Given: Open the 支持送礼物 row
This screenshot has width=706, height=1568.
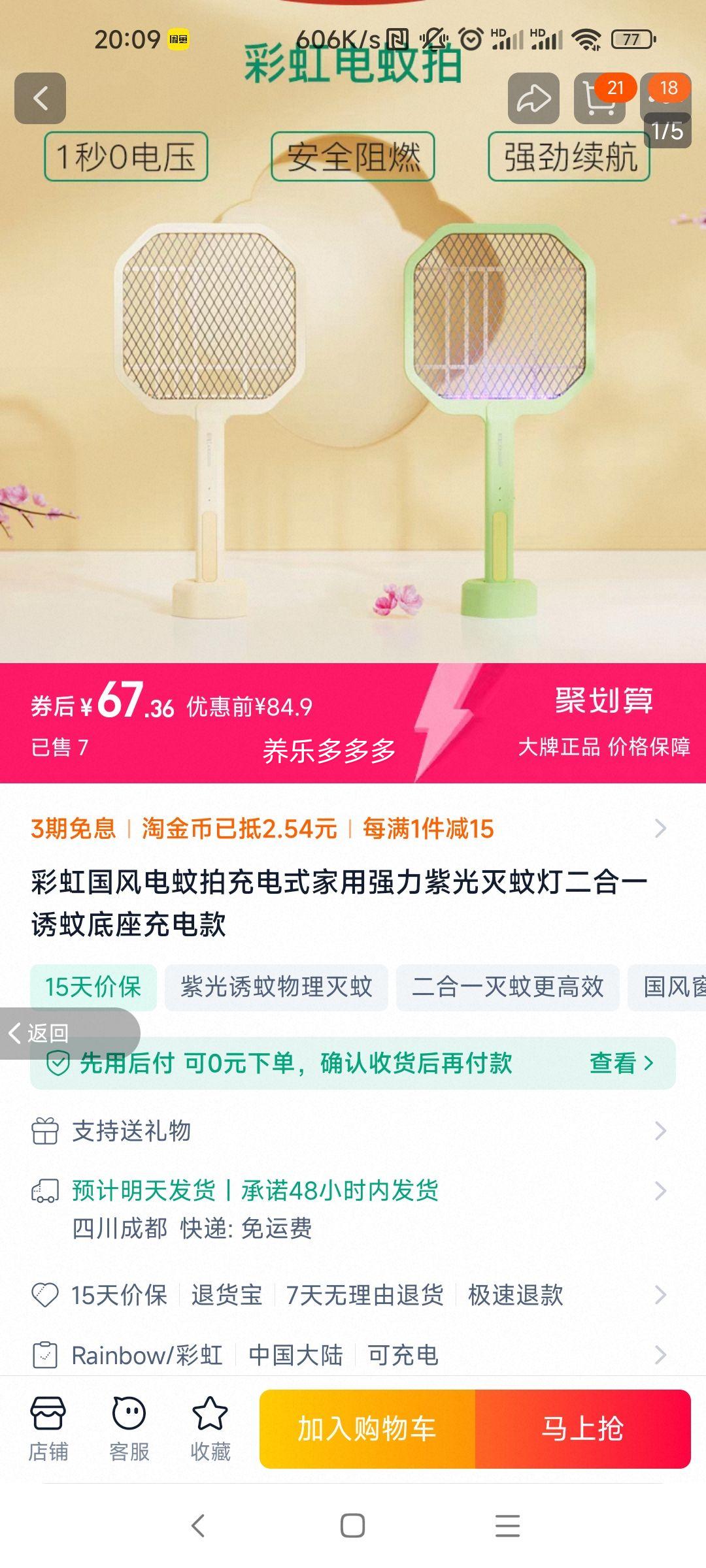Looking at the screenshot, I should point(353,1131).
